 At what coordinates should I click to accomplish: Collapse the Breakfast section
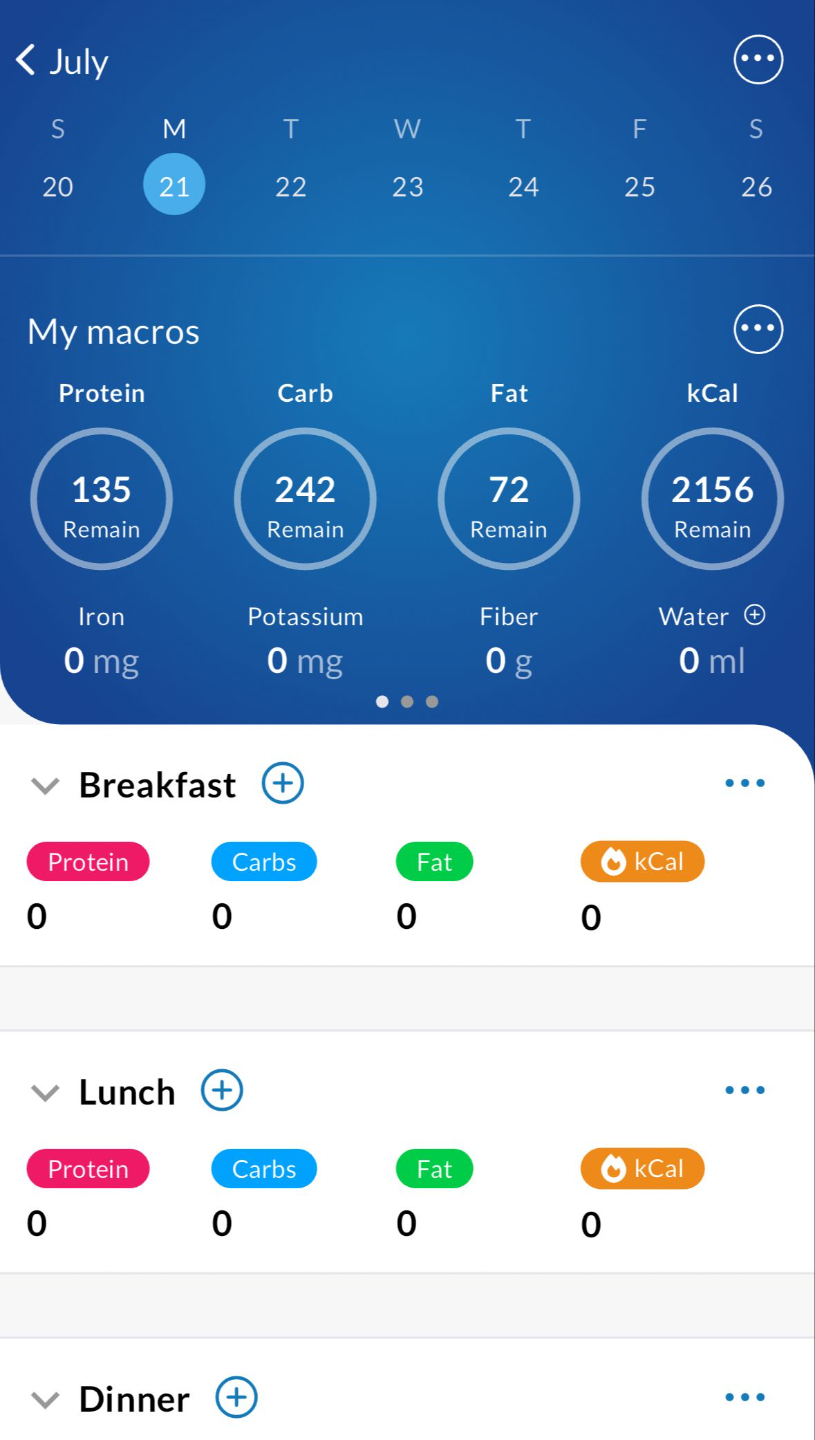coord(45,785)
